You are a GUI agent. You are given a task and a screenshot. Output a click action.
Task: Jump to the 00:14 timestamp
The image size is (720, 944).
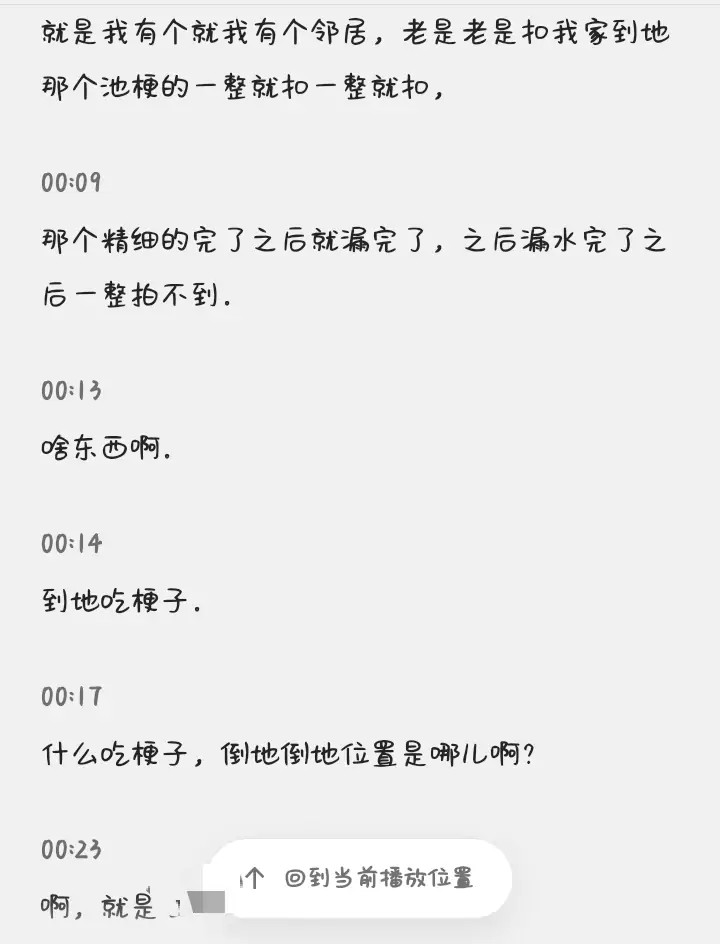point(68,545)
